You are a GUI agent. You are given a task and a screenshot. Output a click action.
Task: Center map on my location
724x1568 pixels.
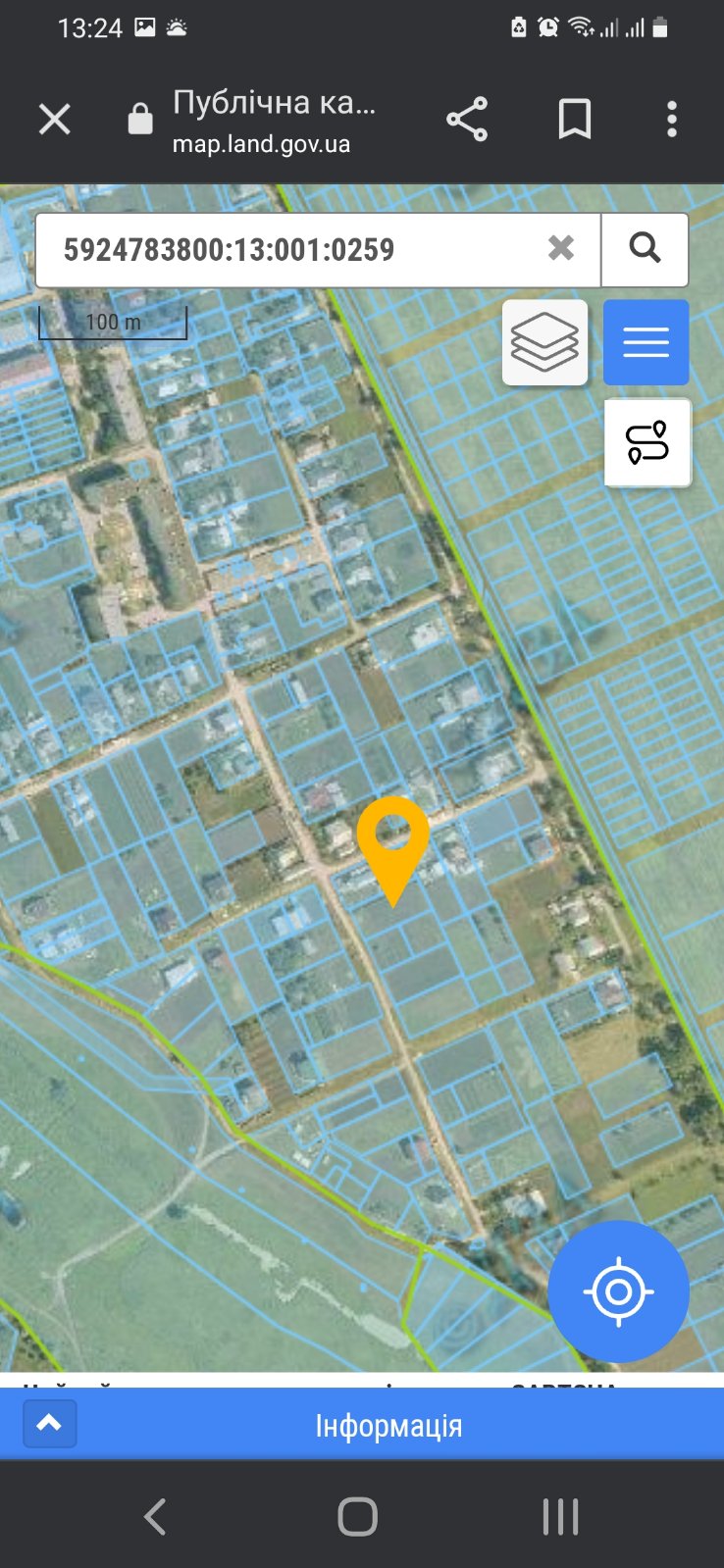coord(618,1291)
